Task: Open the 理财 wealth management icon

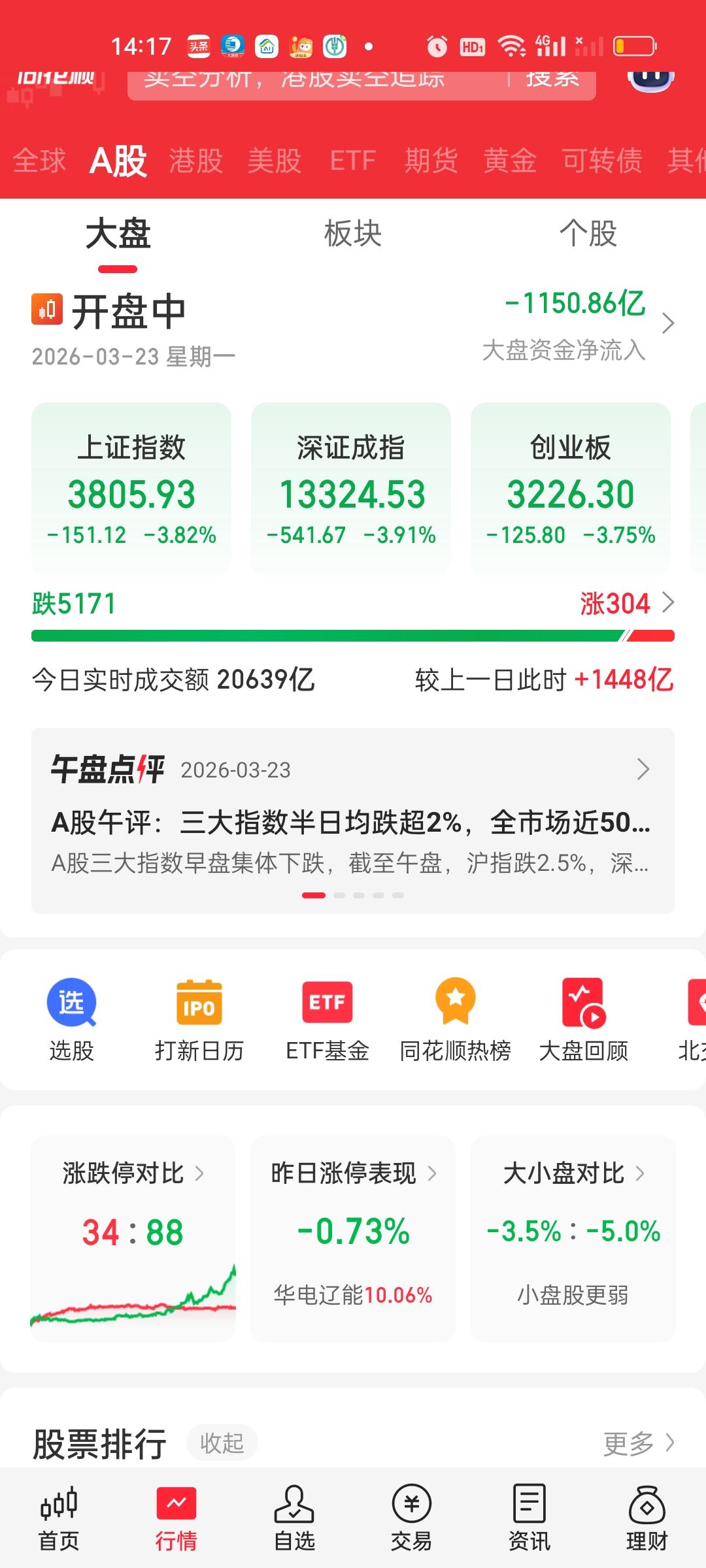Action: (x=645, y=1516)
